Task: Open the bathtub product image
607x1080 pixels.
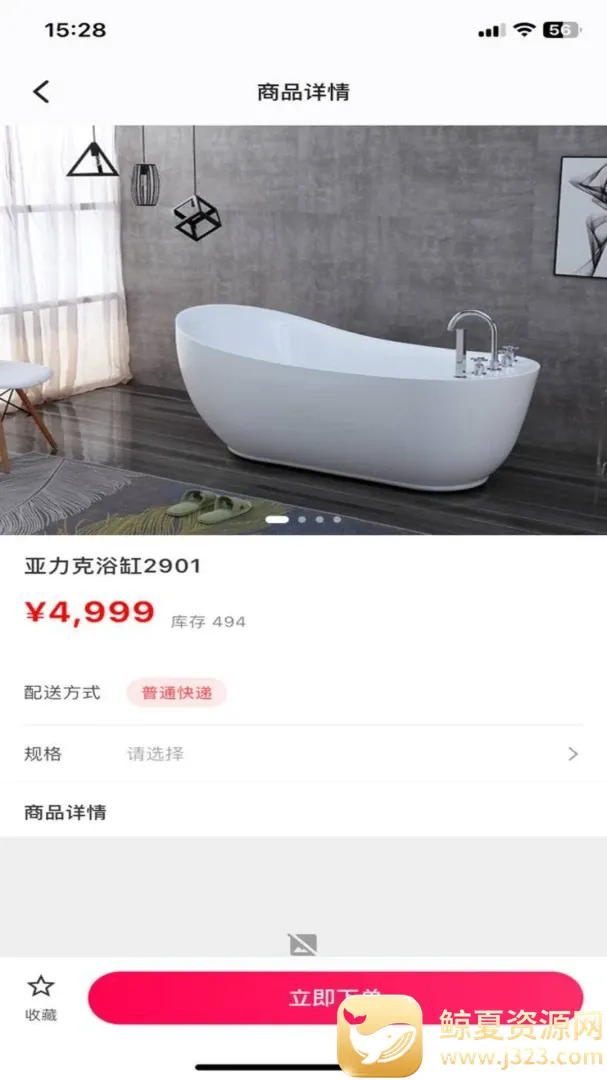Action: point(303,329)
